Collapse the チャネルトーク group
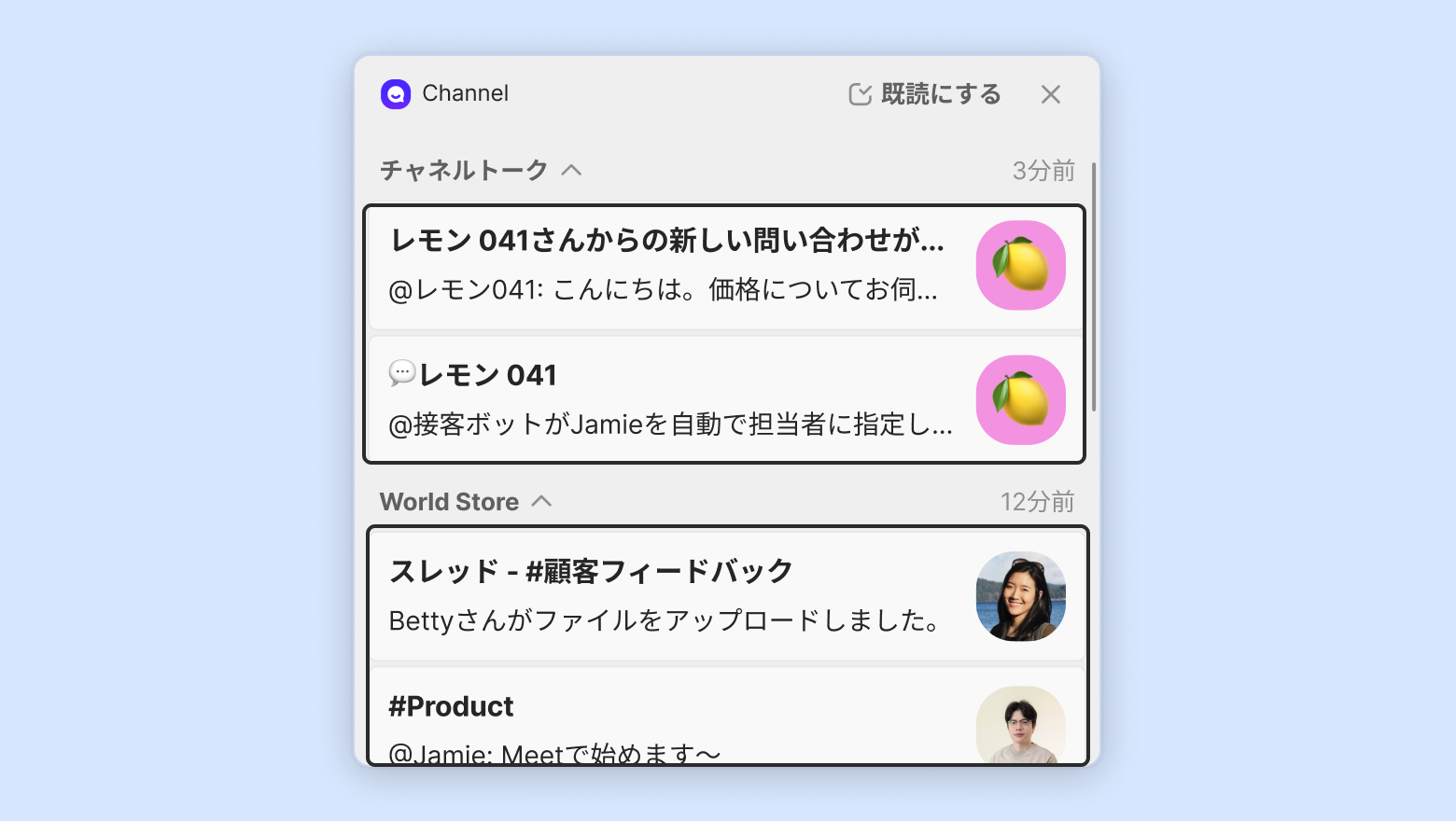1456x821 pixels. [571, 170]
